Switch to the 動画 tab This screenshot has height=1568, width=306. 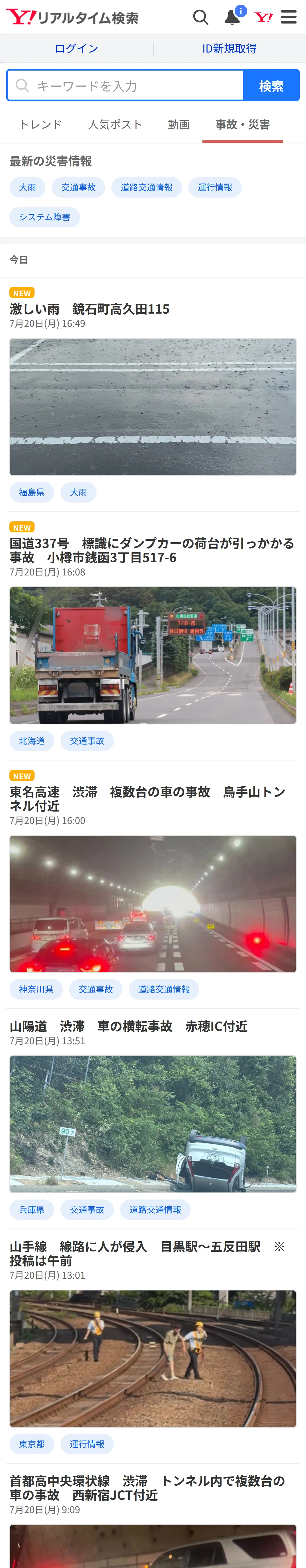point(179,124)
